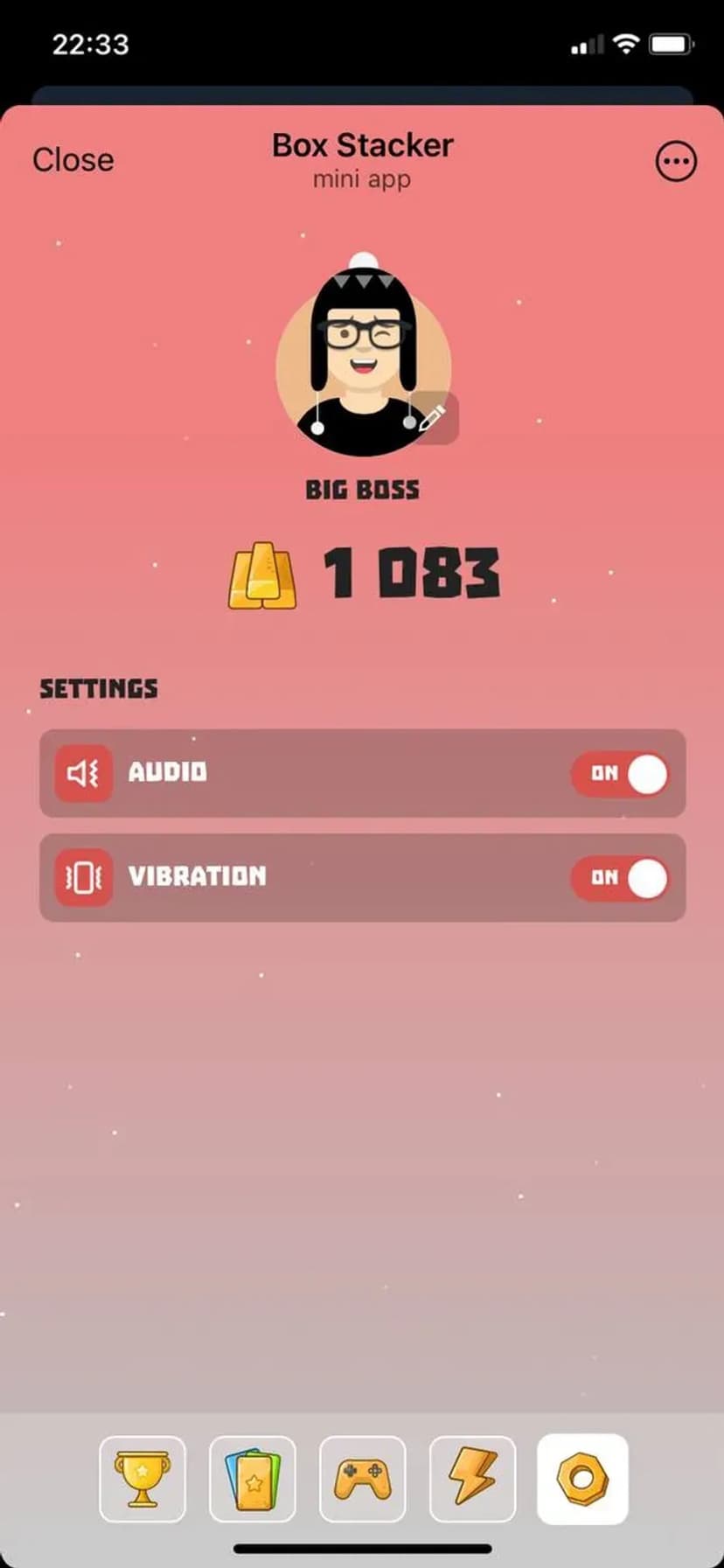Close the Box Stacker mini app

click(73, 160)
